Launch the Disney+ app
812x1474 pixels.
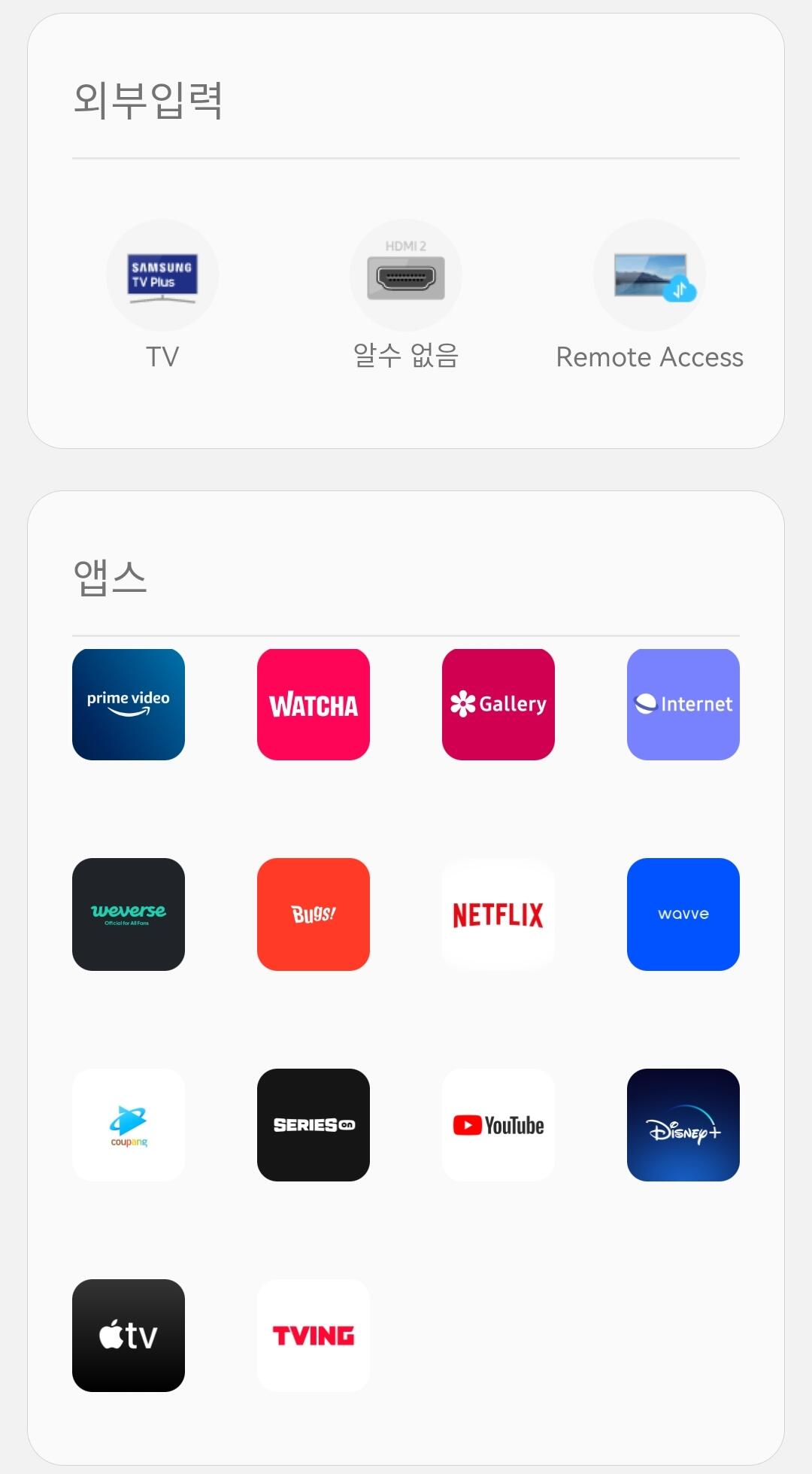coord(683,1125)
